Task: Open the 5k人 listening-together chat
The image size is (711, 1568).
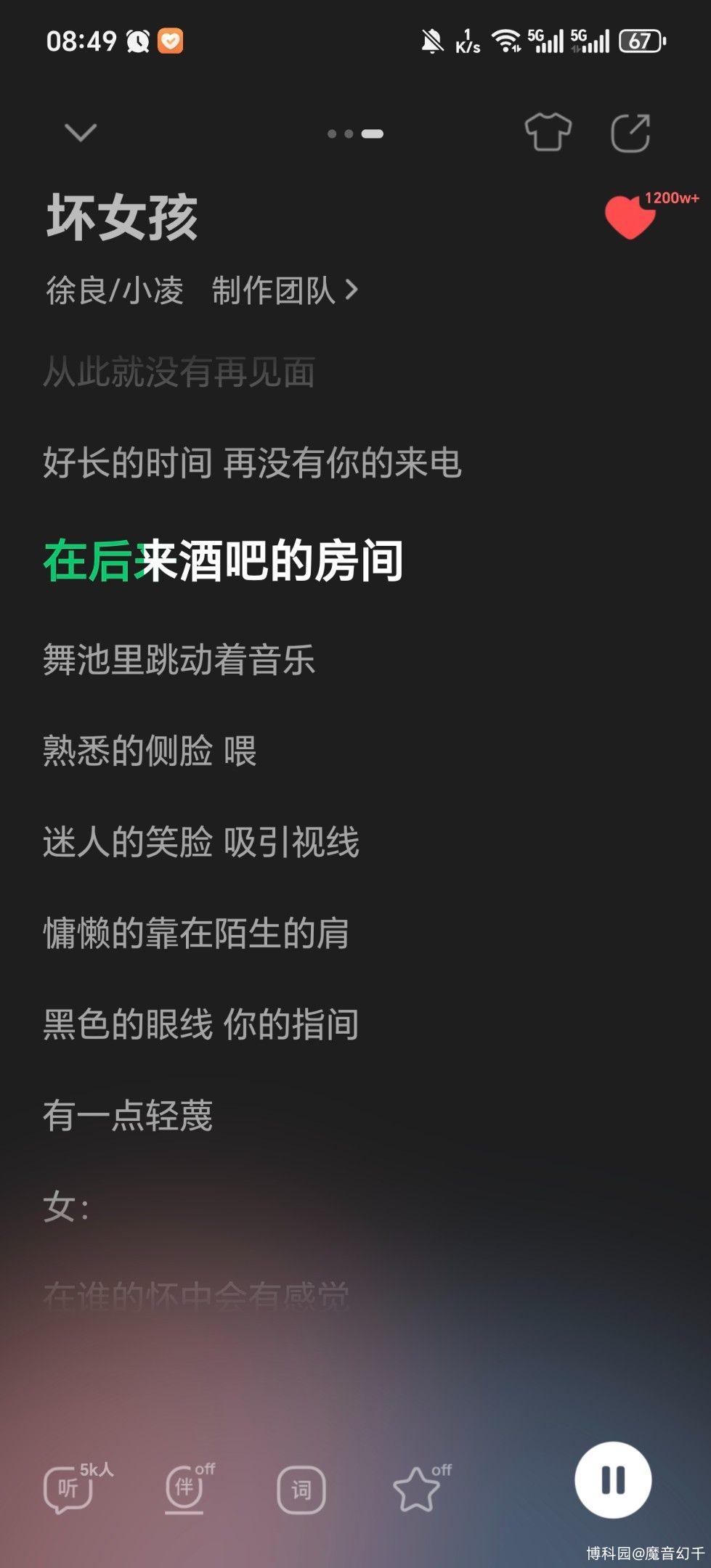Action: click(70, 1489)
